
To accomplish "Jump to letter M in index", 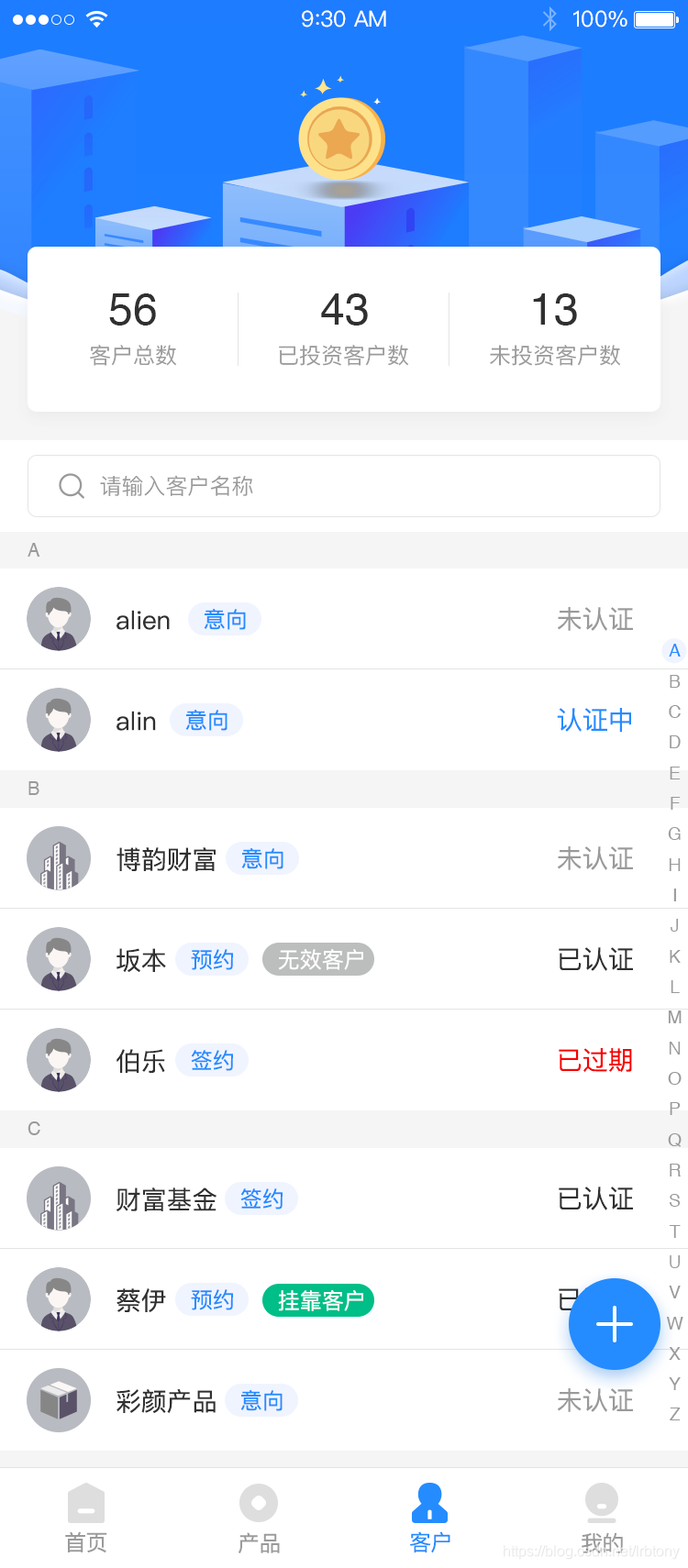I will pyautogui.click(x=674, y=1017).
